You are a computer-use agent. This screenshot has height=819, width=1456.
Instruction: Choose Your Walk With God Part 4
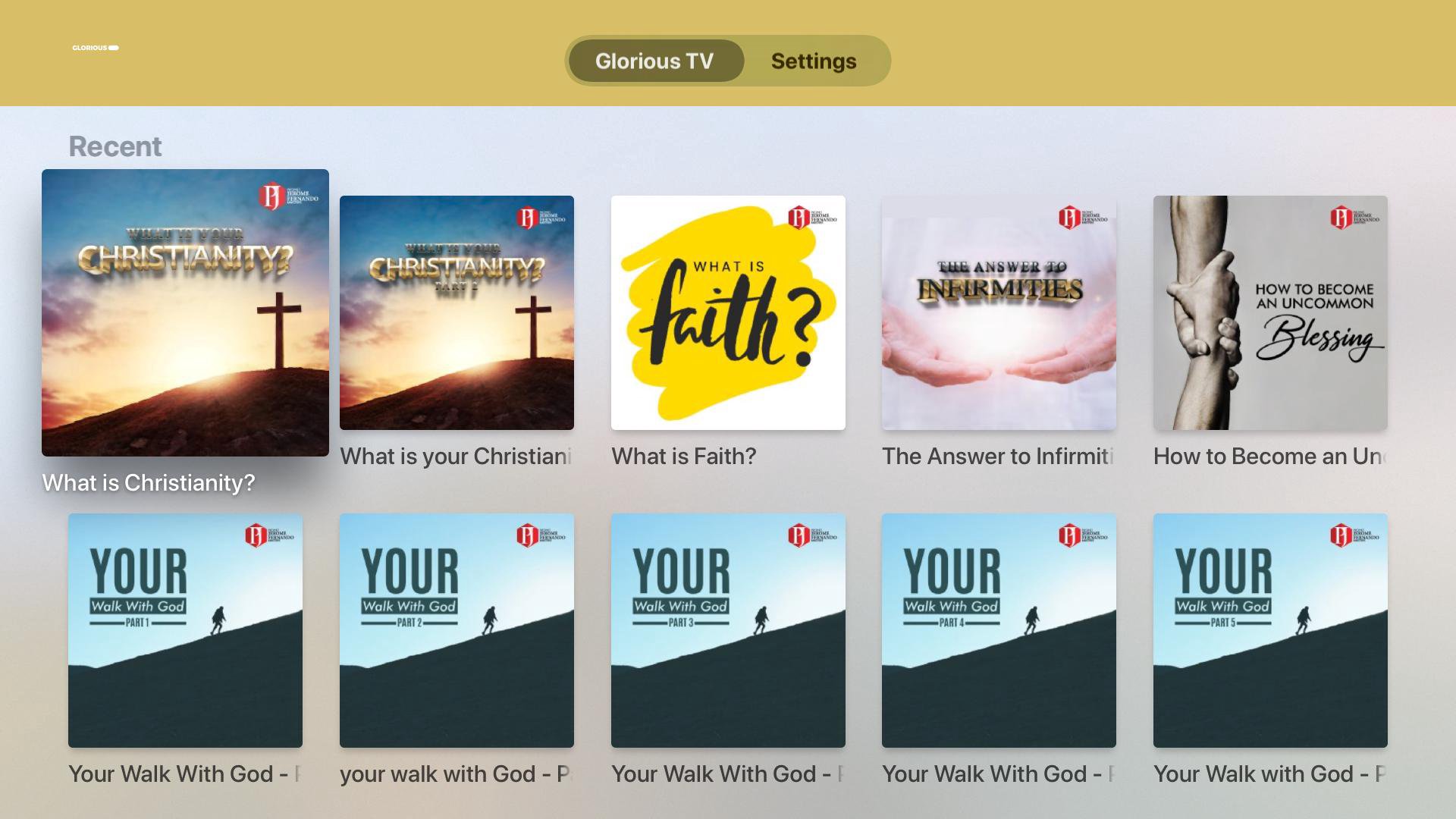click(x=999, y=630)
